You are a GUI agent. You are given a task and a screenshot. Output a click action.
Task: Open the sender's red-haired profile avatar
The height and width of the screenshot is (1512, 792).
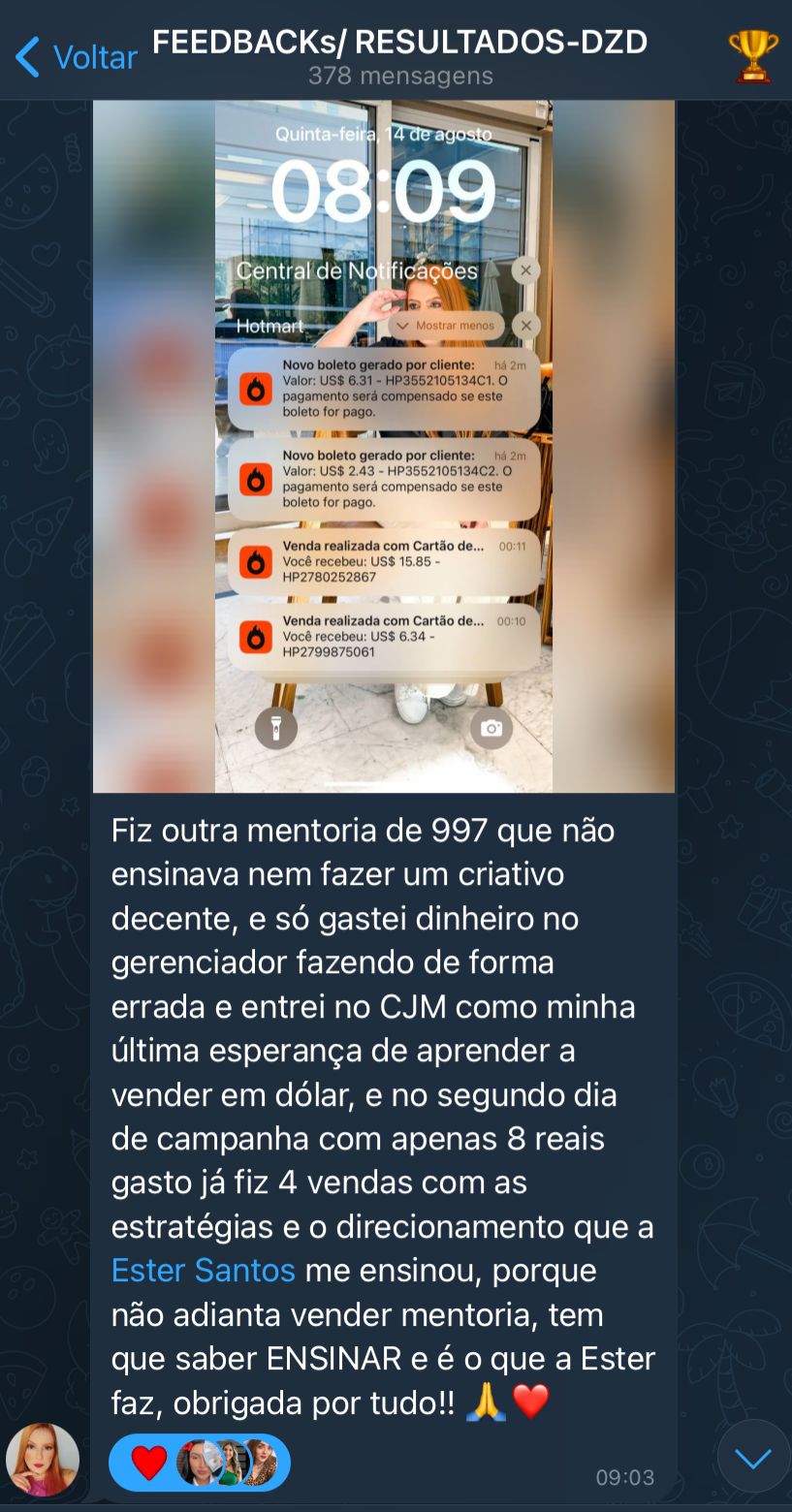43,1460
